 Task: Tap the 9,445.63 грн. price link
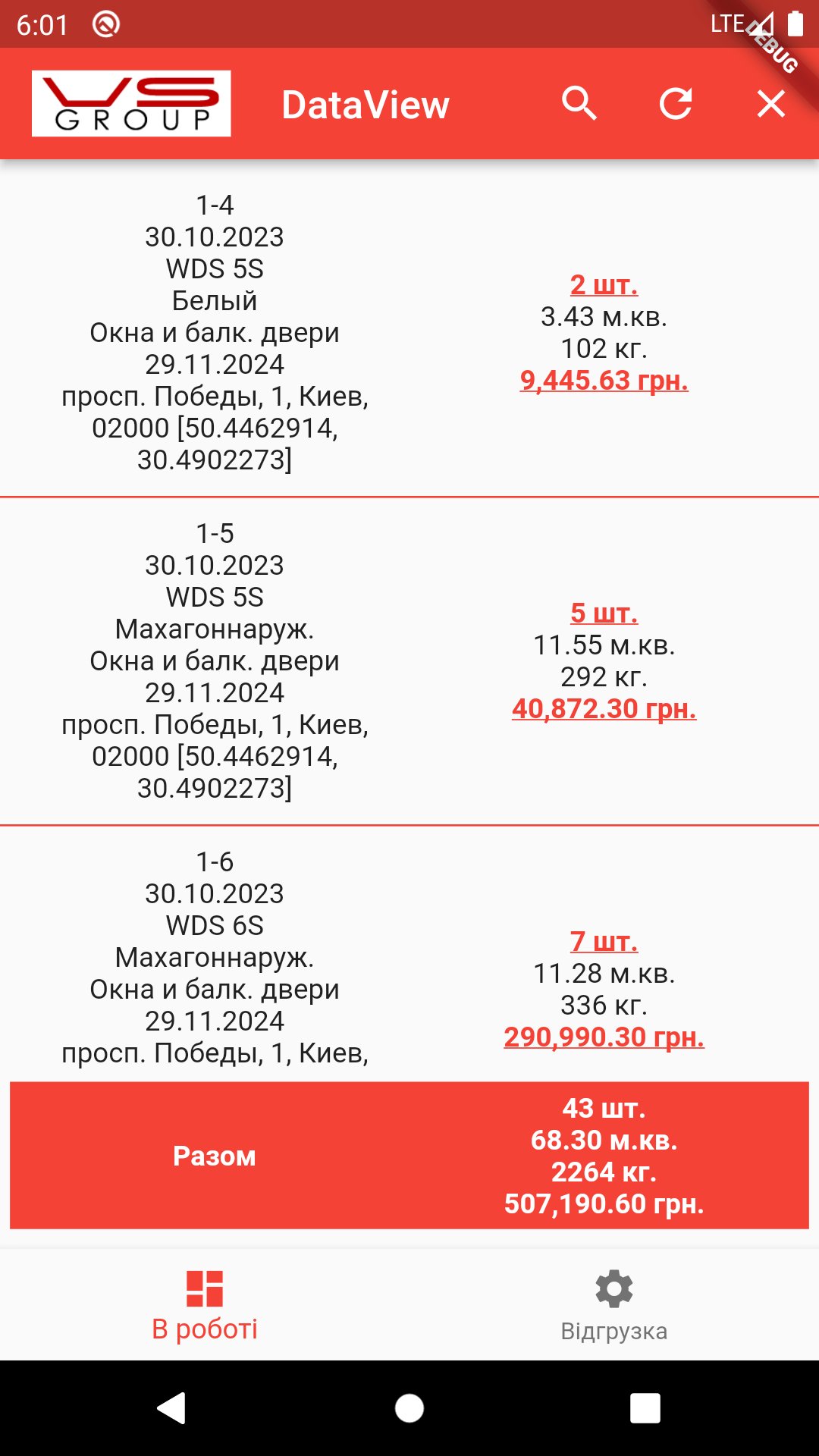(x=604, y=381)
